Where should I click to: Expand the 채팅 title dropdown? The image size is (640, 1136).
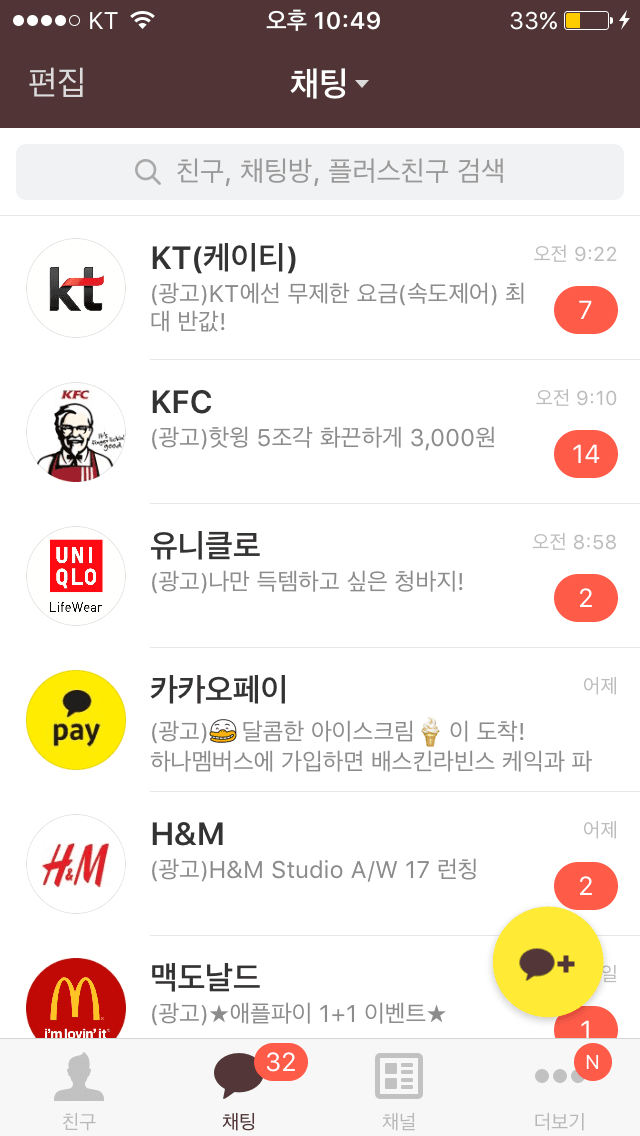[x=329, y=83]
